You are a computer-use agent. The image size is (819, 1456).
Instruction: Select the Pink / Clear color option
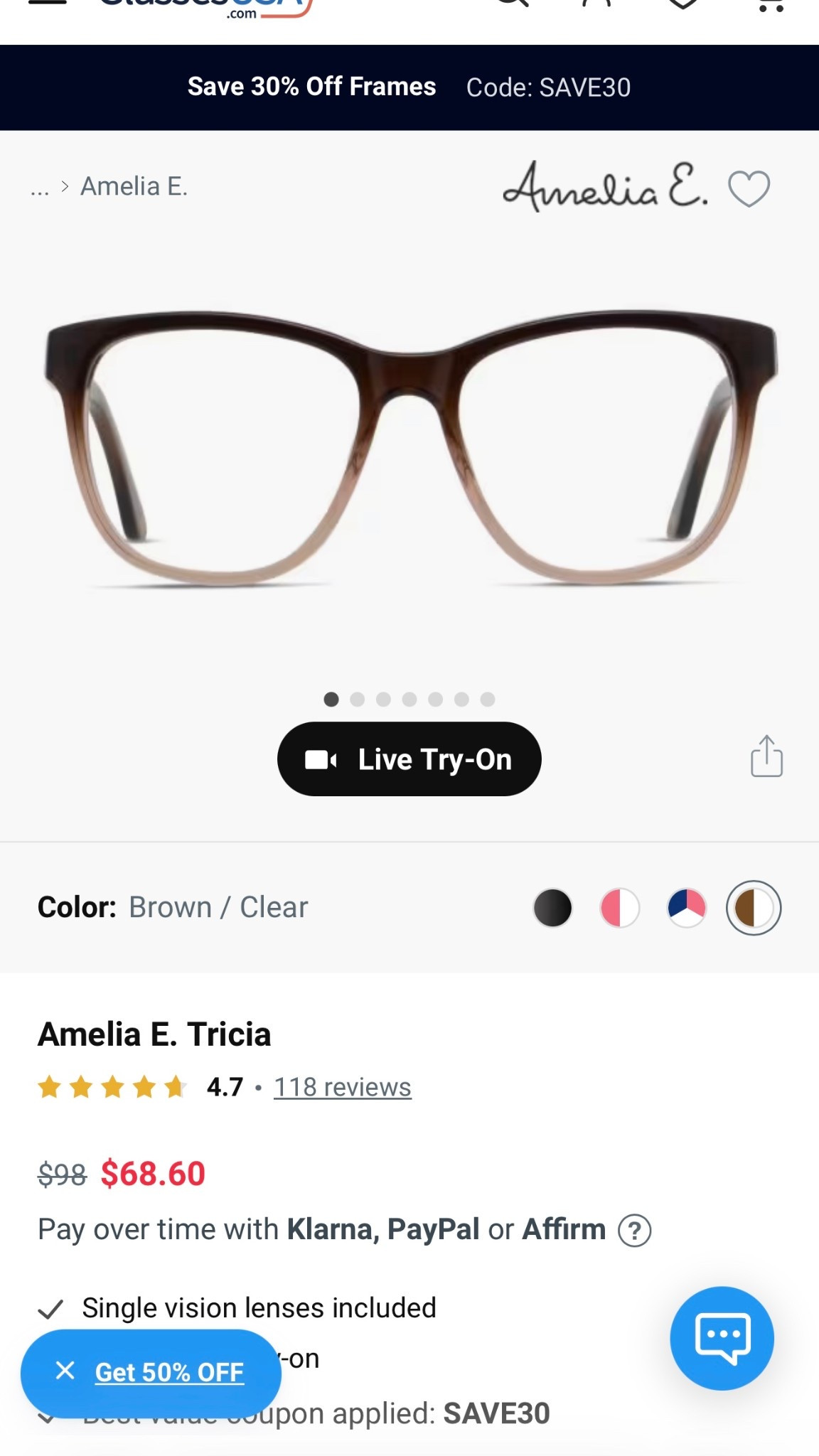[x=619, y=908]
